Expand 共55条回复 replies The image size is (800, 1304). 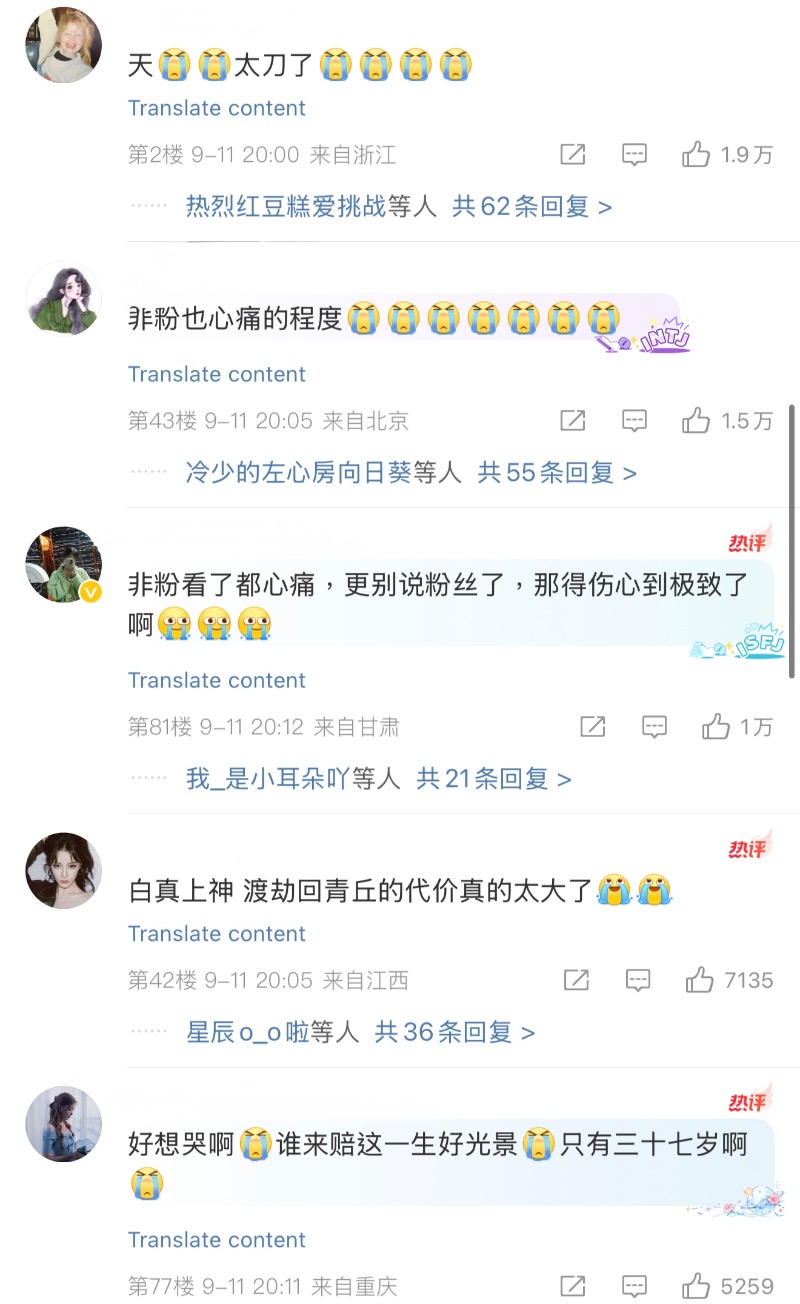(557, 472)
